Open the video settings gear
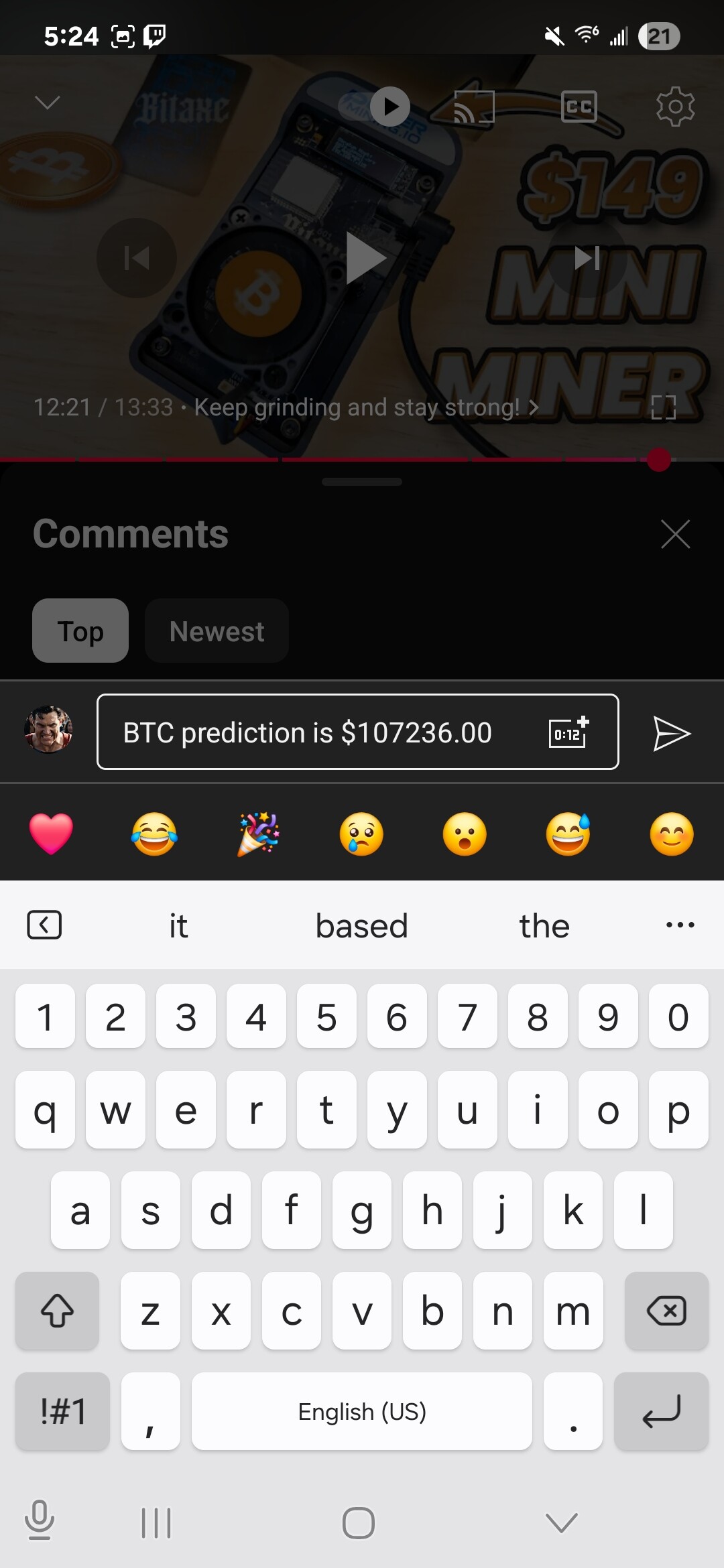Viewport: 724px width, 1568px height. coord(675,107)
